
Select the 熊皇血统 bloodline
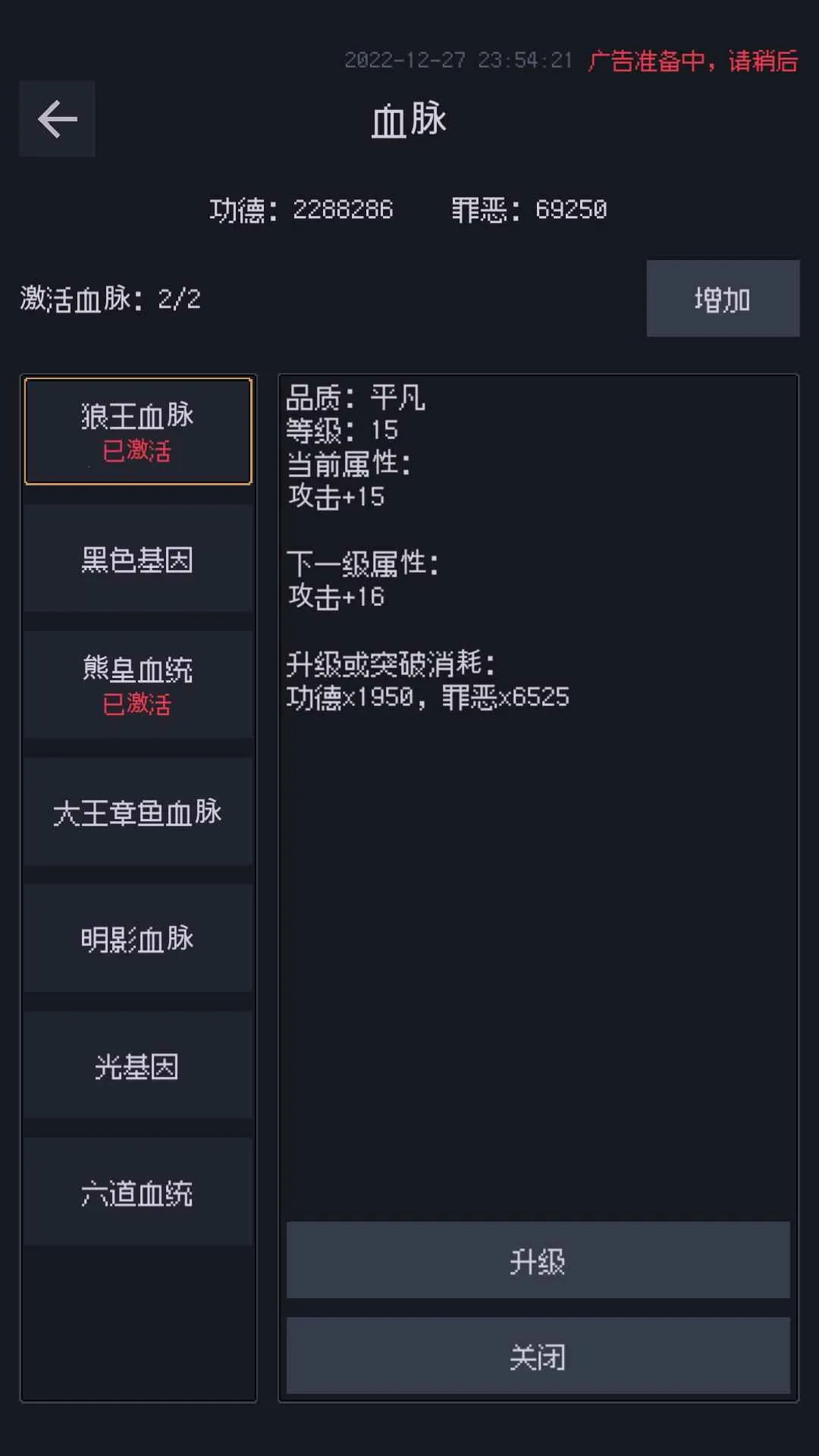click(139, 671)
